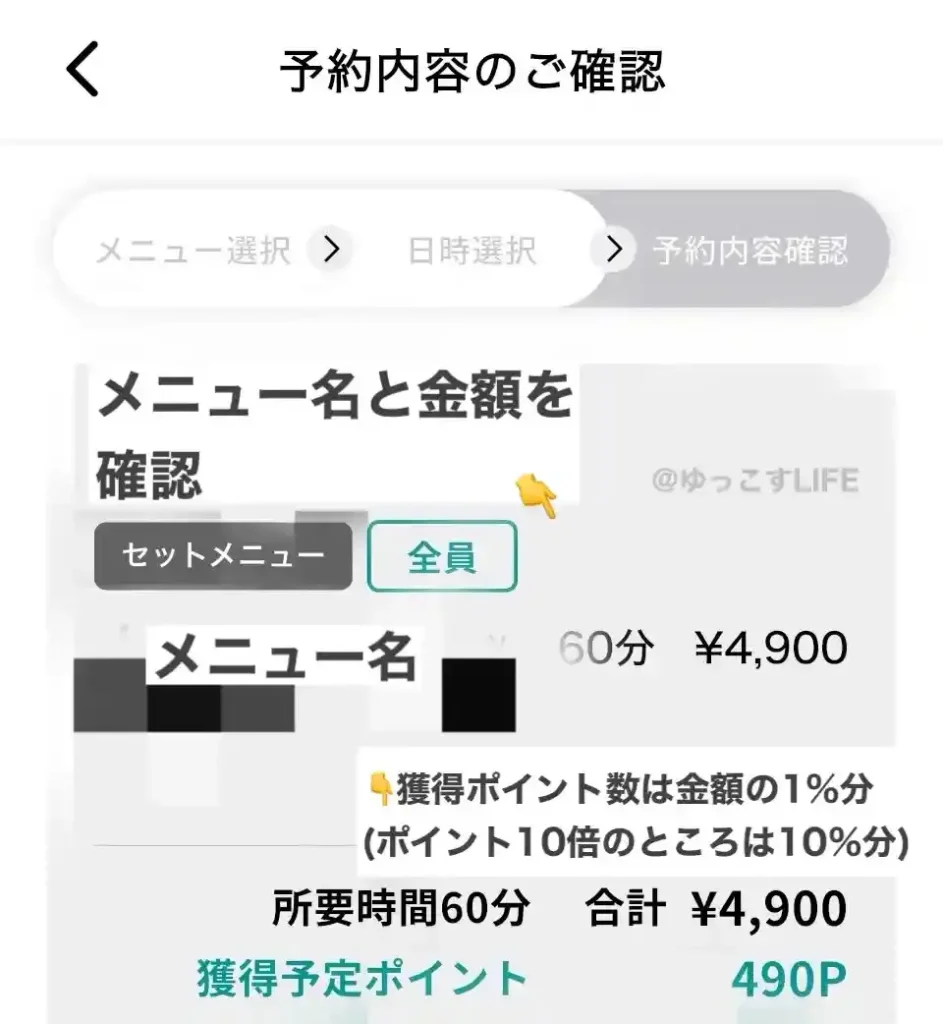Tap the pointing finger emoji near 確認 heading
The width and height of the screenshot is (943, 1024).
pos(538,492)
